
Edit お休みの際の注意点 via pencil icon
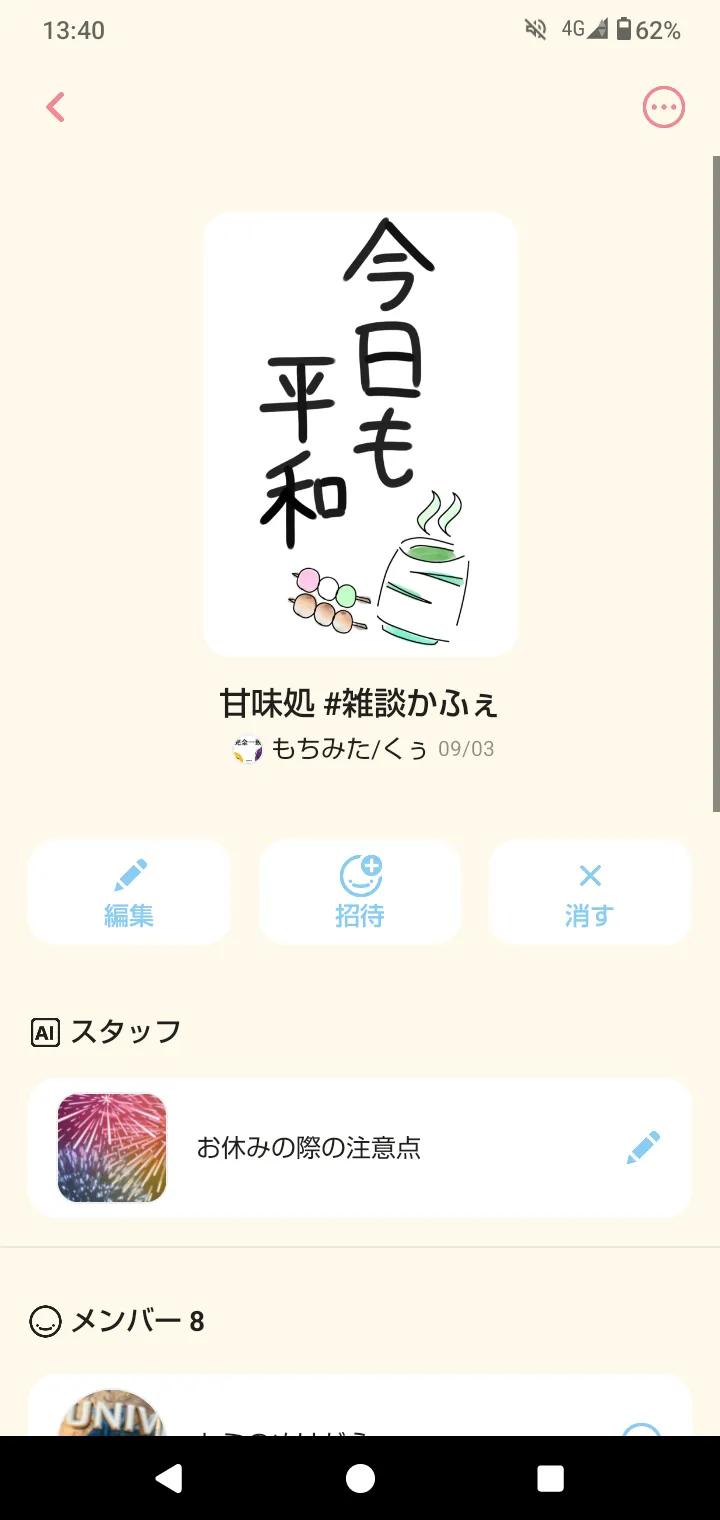coord(643,1148)
